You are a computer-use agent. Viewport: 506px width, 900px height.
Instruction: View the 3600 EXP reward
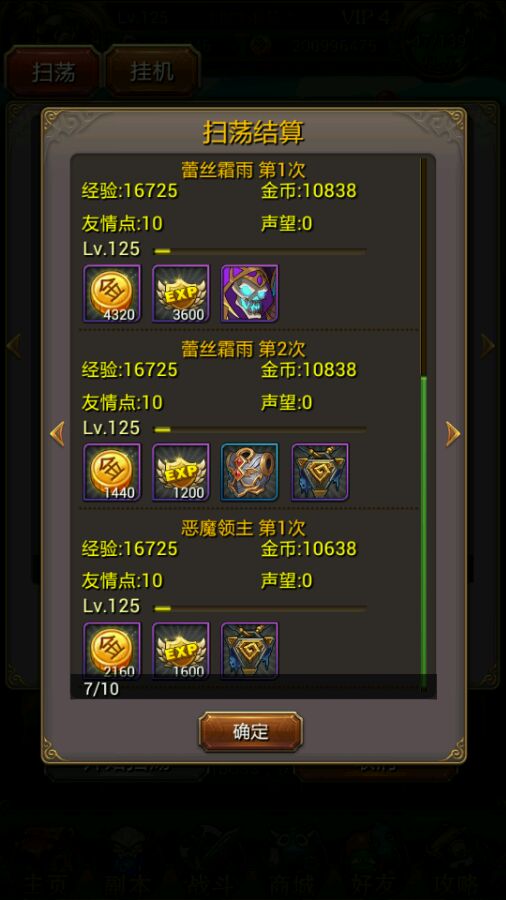point(181,293)
